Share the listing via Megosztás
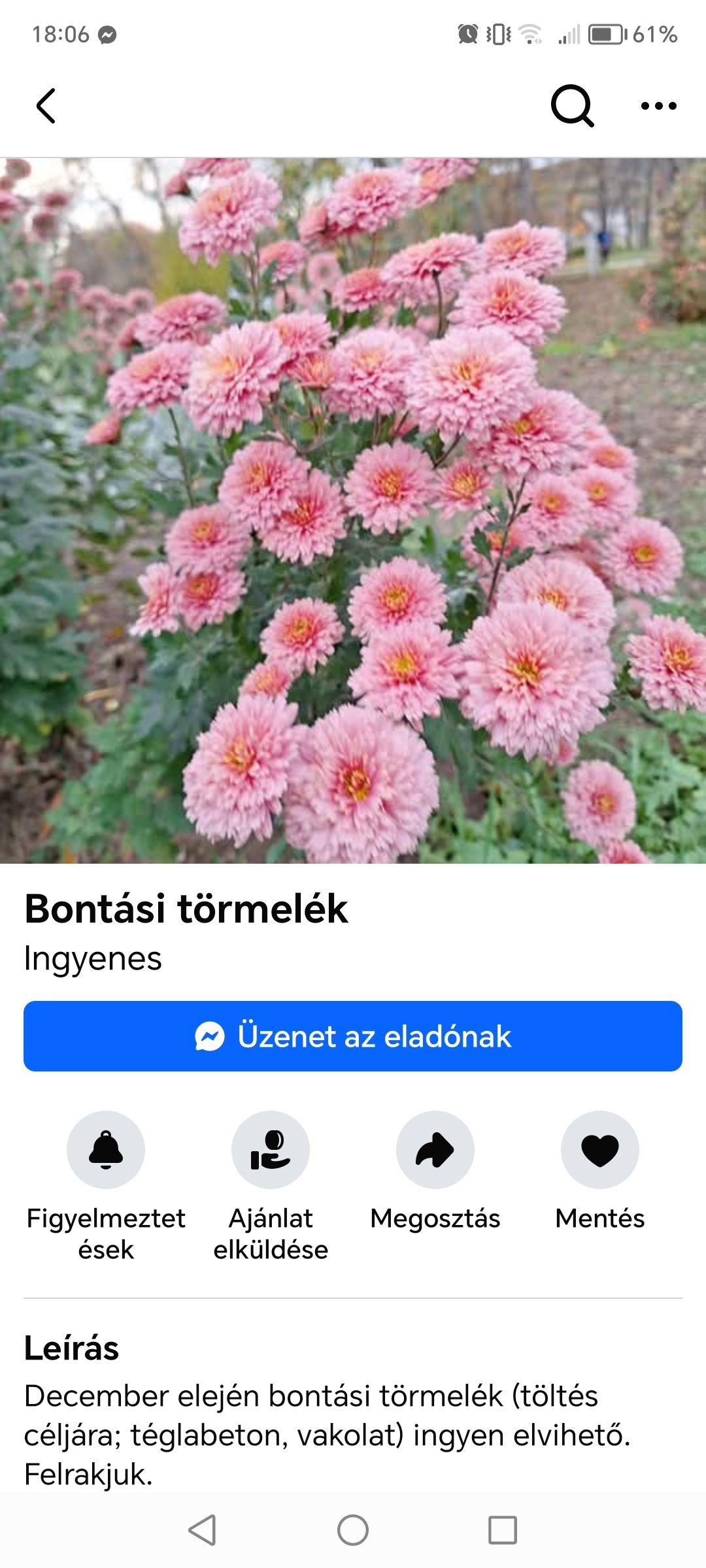The image size is (706, 1568). tap(435, 1150)
